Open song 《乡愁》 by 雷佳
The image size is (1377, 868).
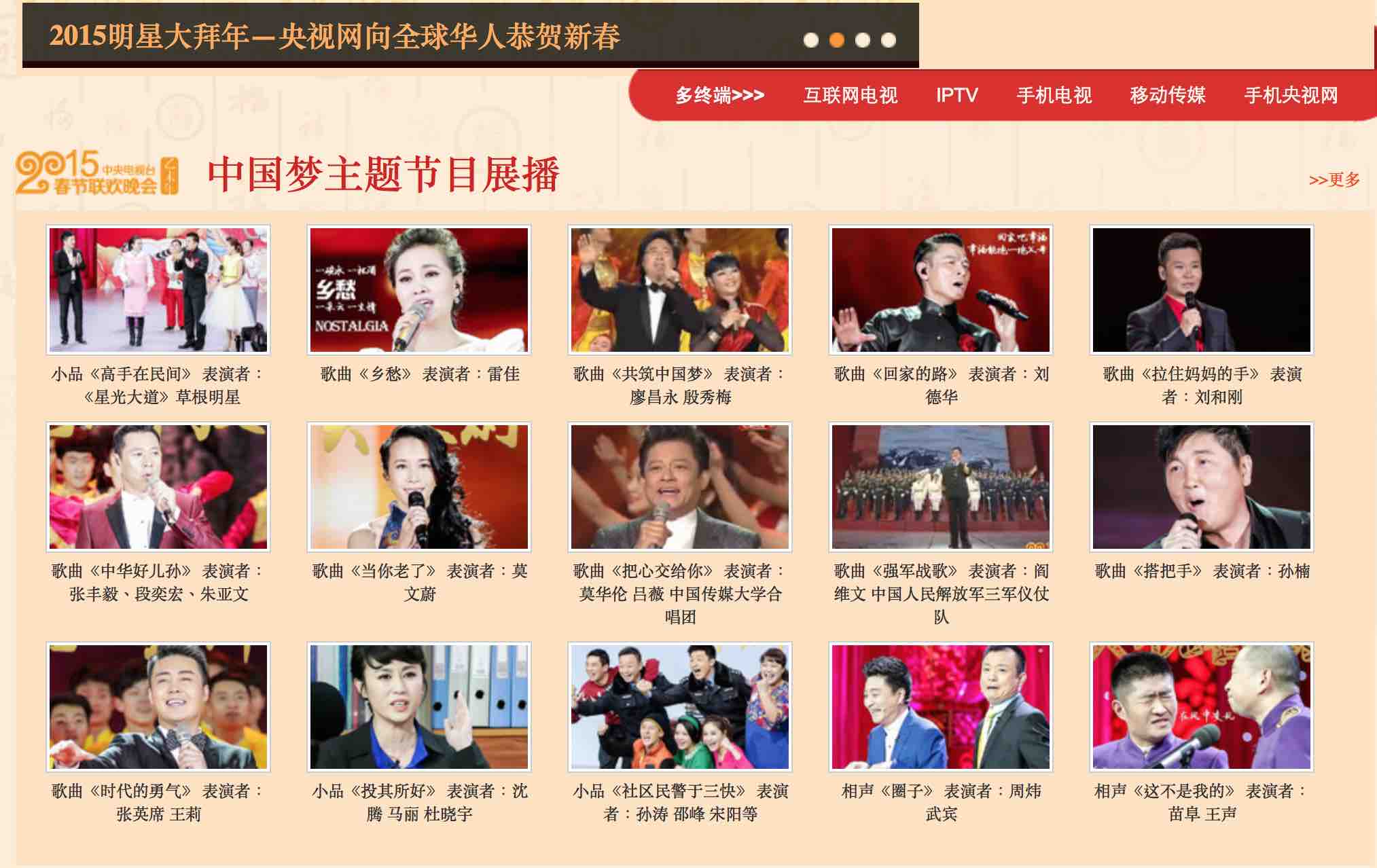tap(419, 290)
